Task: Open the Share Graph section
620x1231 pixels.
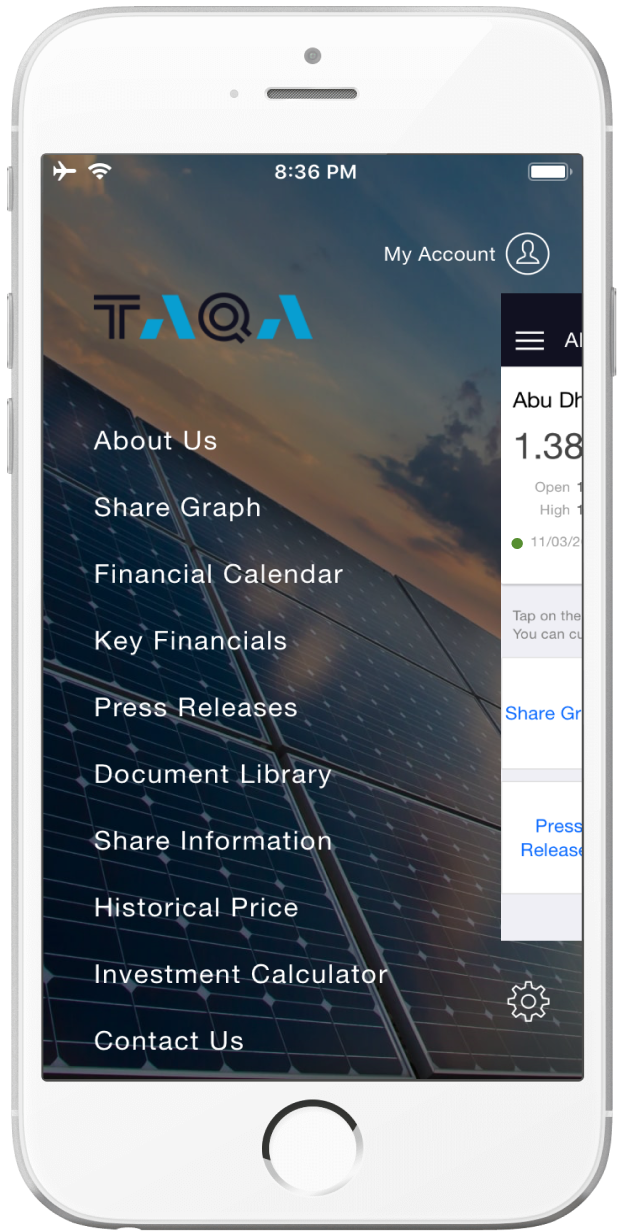Action: point(177,508)
